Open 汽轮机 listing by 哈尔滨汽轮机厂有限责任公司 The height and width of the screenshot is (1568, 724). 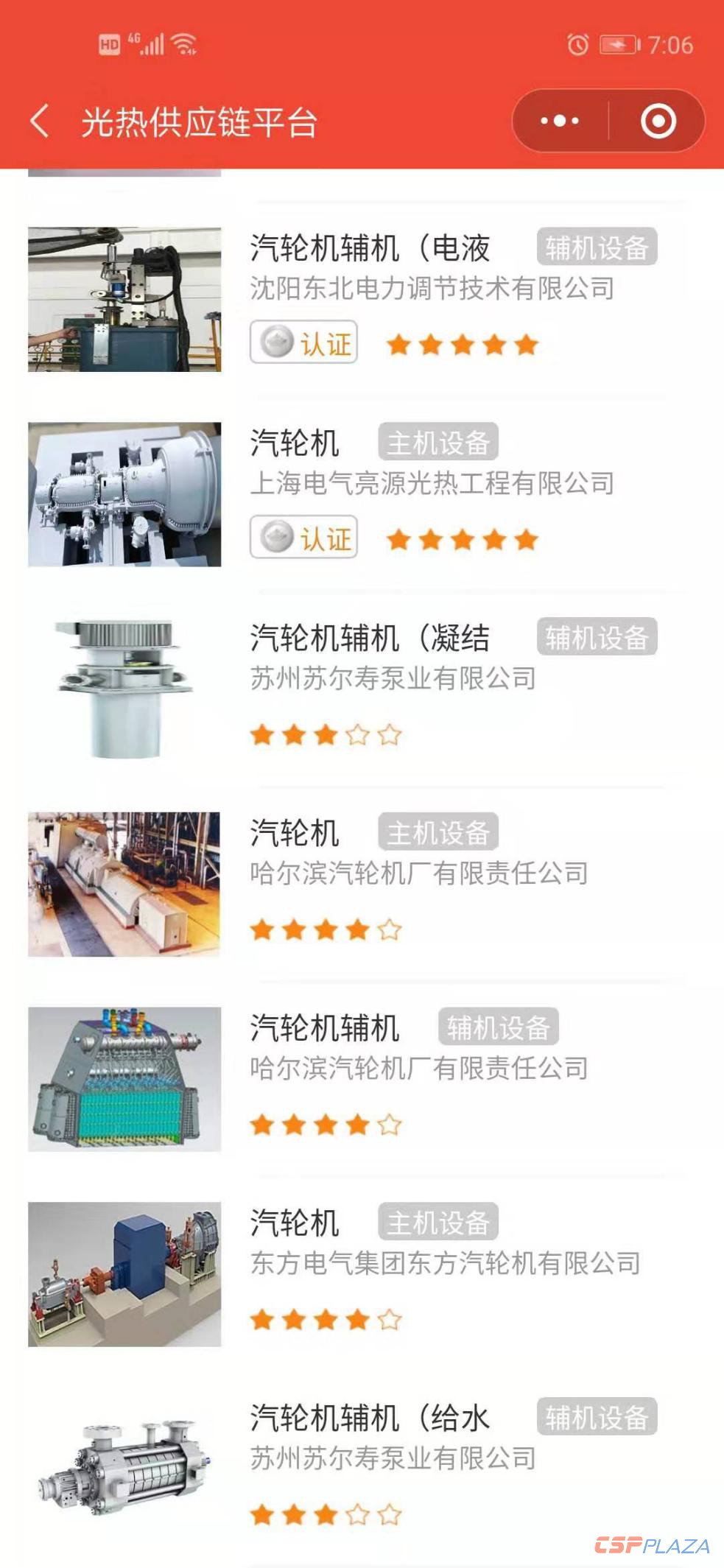(295, 834)
